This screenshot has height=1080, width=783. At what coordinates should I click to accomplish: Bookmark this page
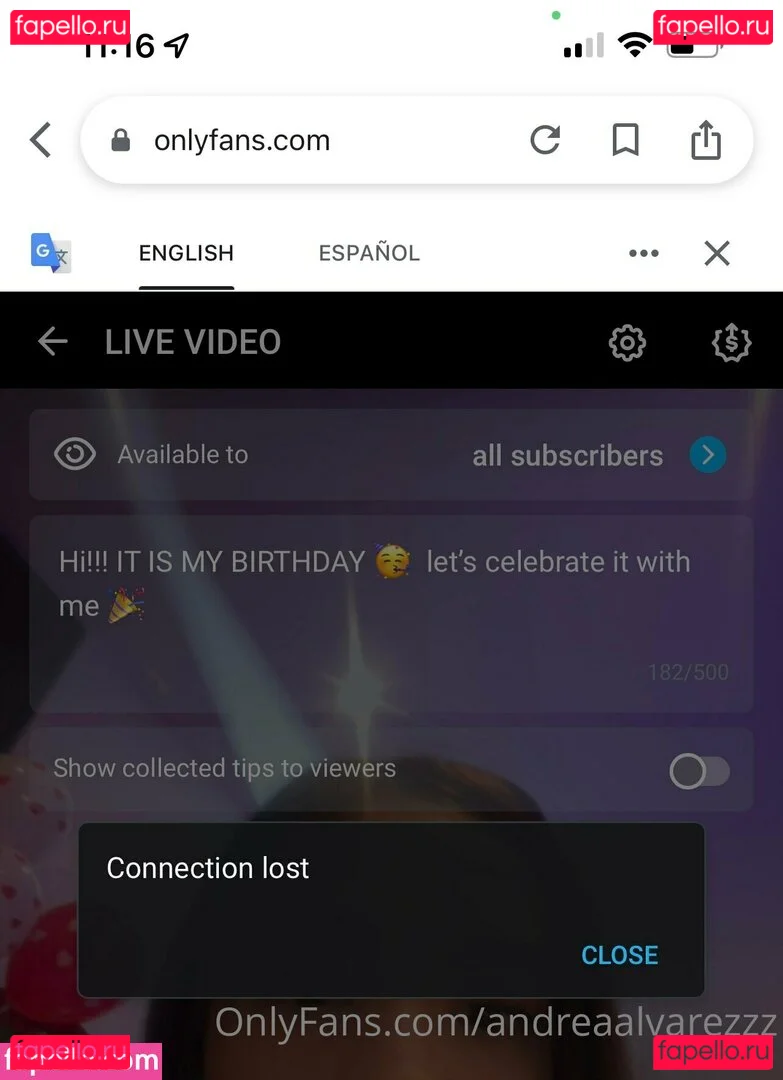coord(625,140)
